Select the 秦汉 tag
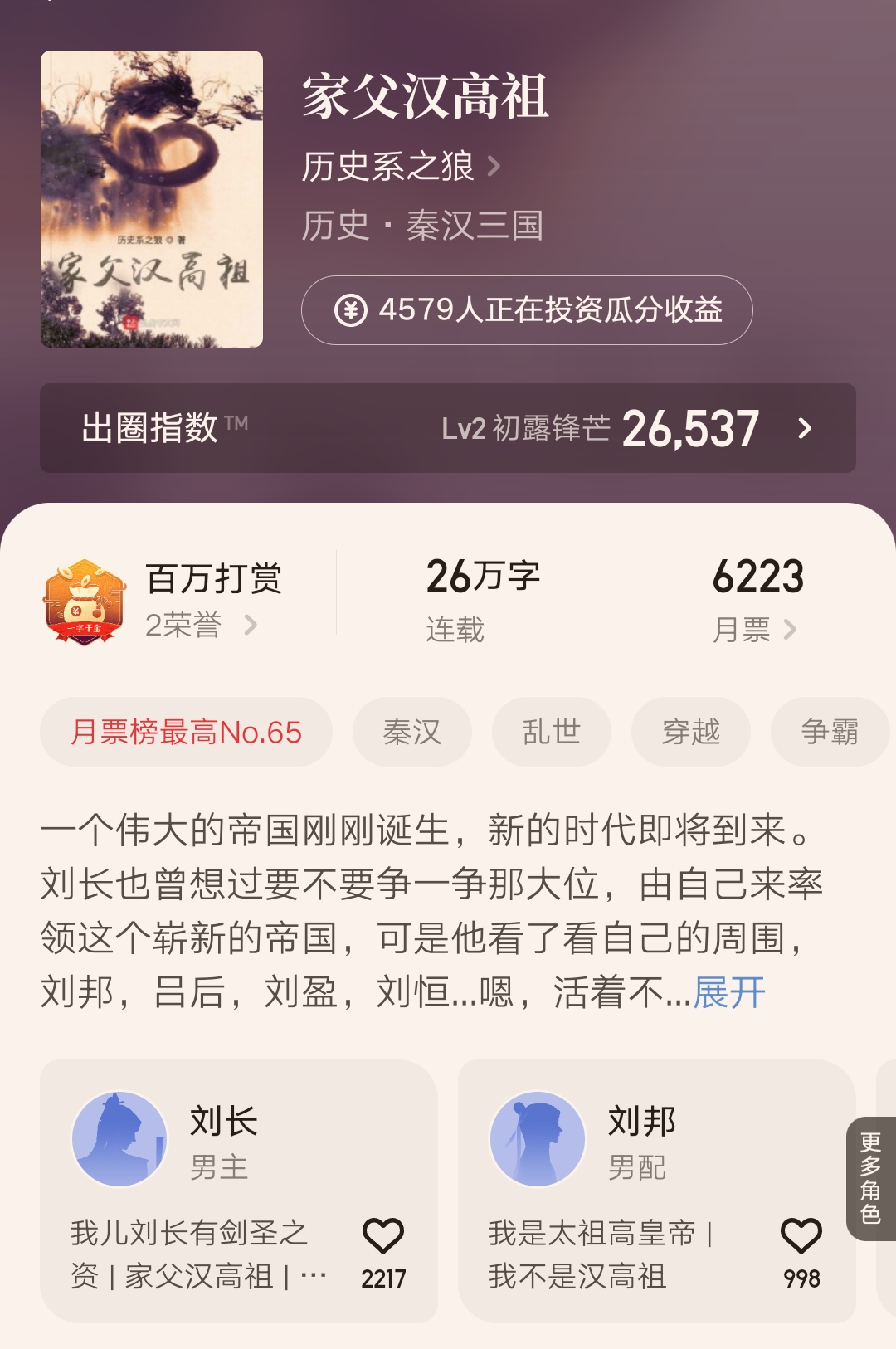This screenshot has height=1349, width=896. [x=412, y=731]
